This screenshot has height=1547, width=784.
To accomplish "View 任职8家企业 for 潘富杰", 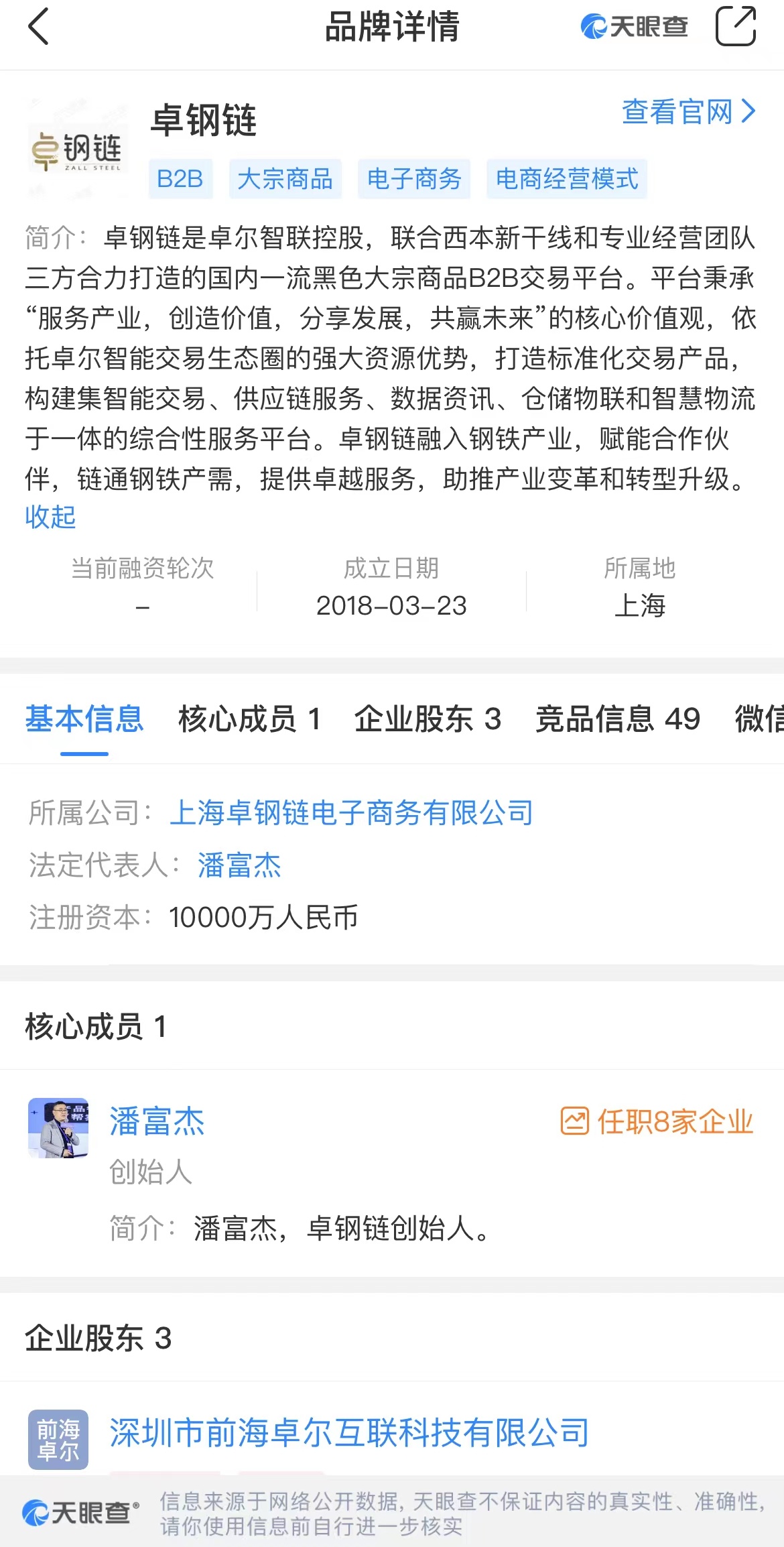I will pos(657,1121).
